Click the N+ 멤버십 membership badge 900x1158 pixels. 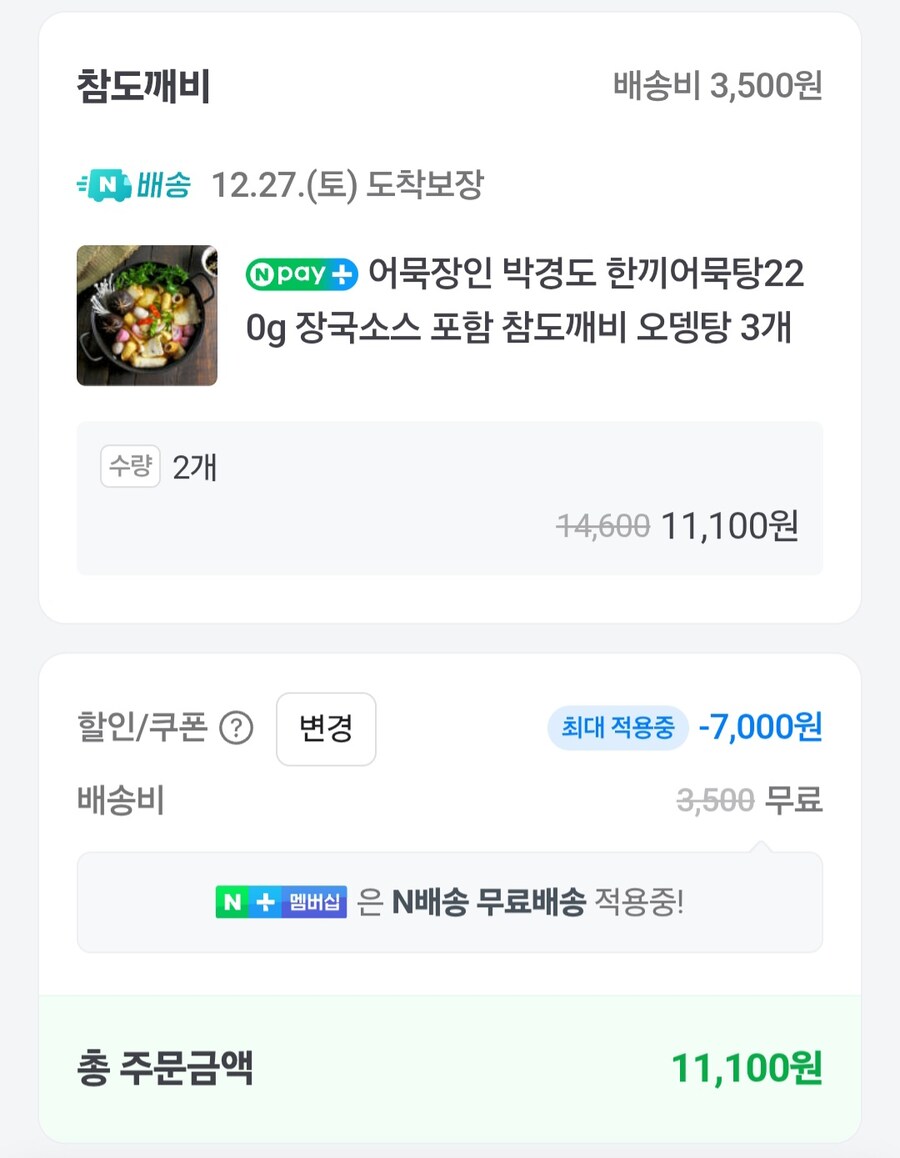(281, 901)
